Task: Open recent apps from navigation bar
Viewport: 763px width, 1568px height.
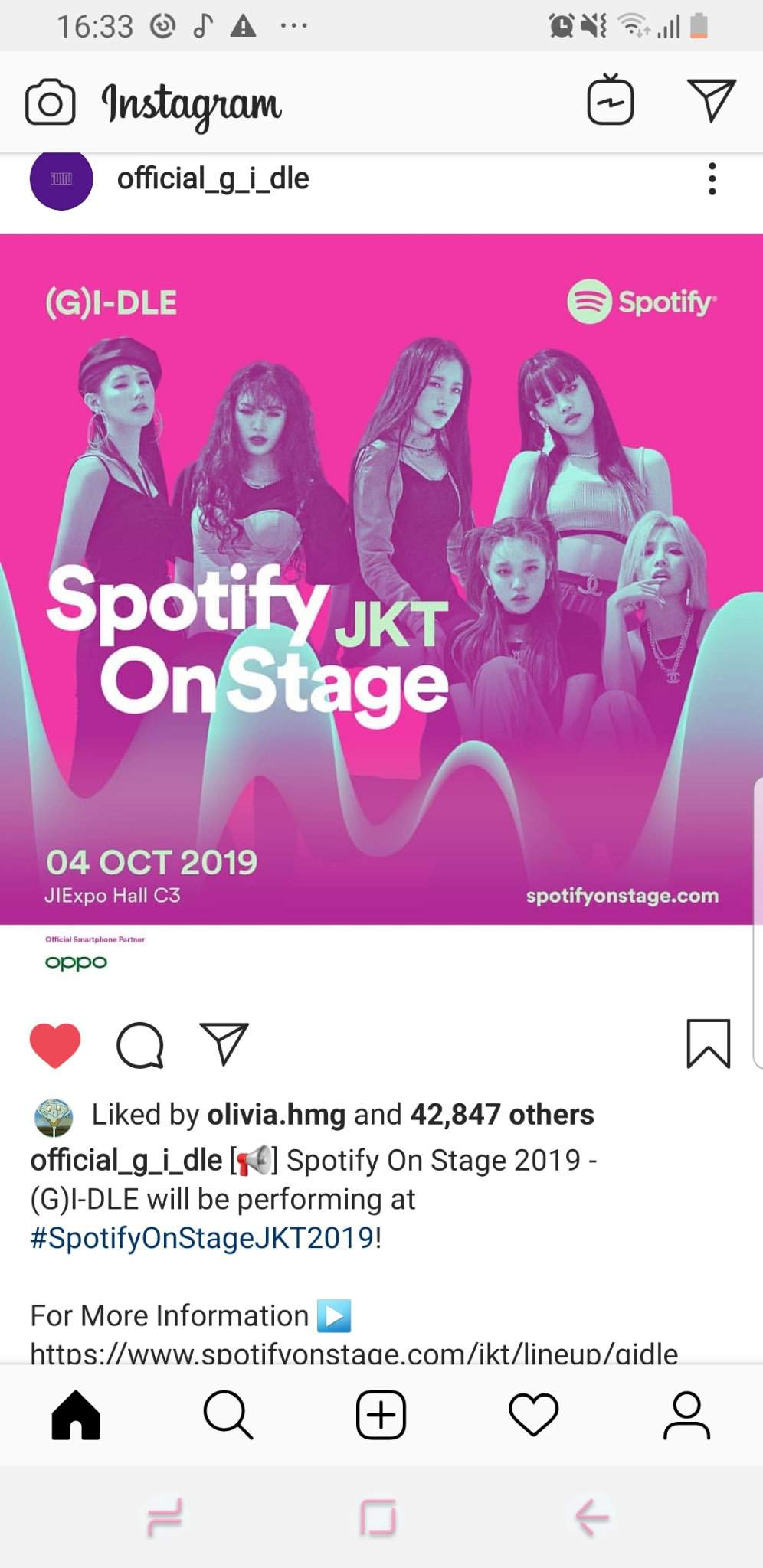Action: tap(164, 1517)
